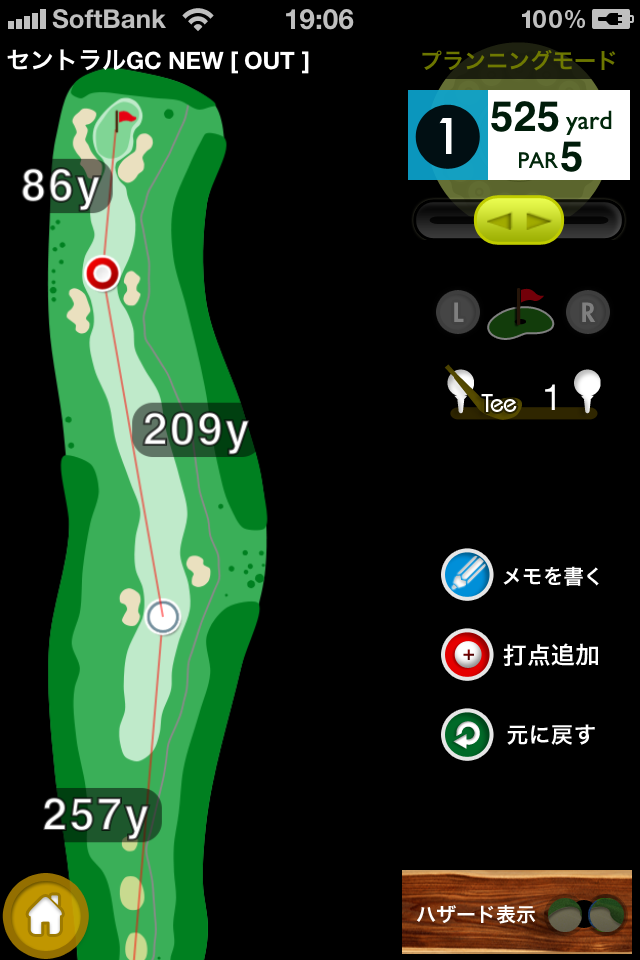Tap the hole switcher arrows slider
Image resolution: width=640 pixels, height=960 pixels.
pyautogui.click(x=518, y=220)
